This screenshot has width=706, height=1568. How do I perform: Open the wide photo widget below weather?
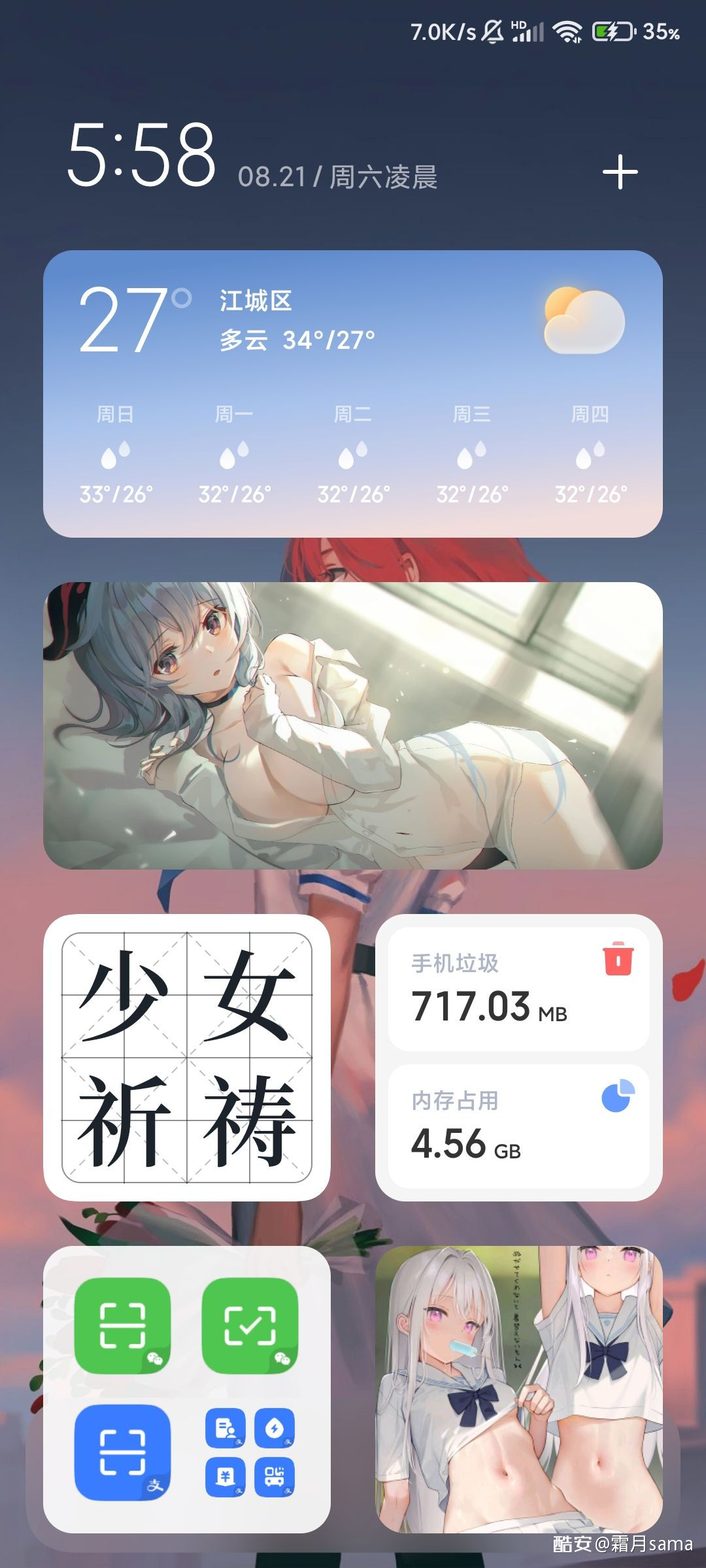[353, 726]
